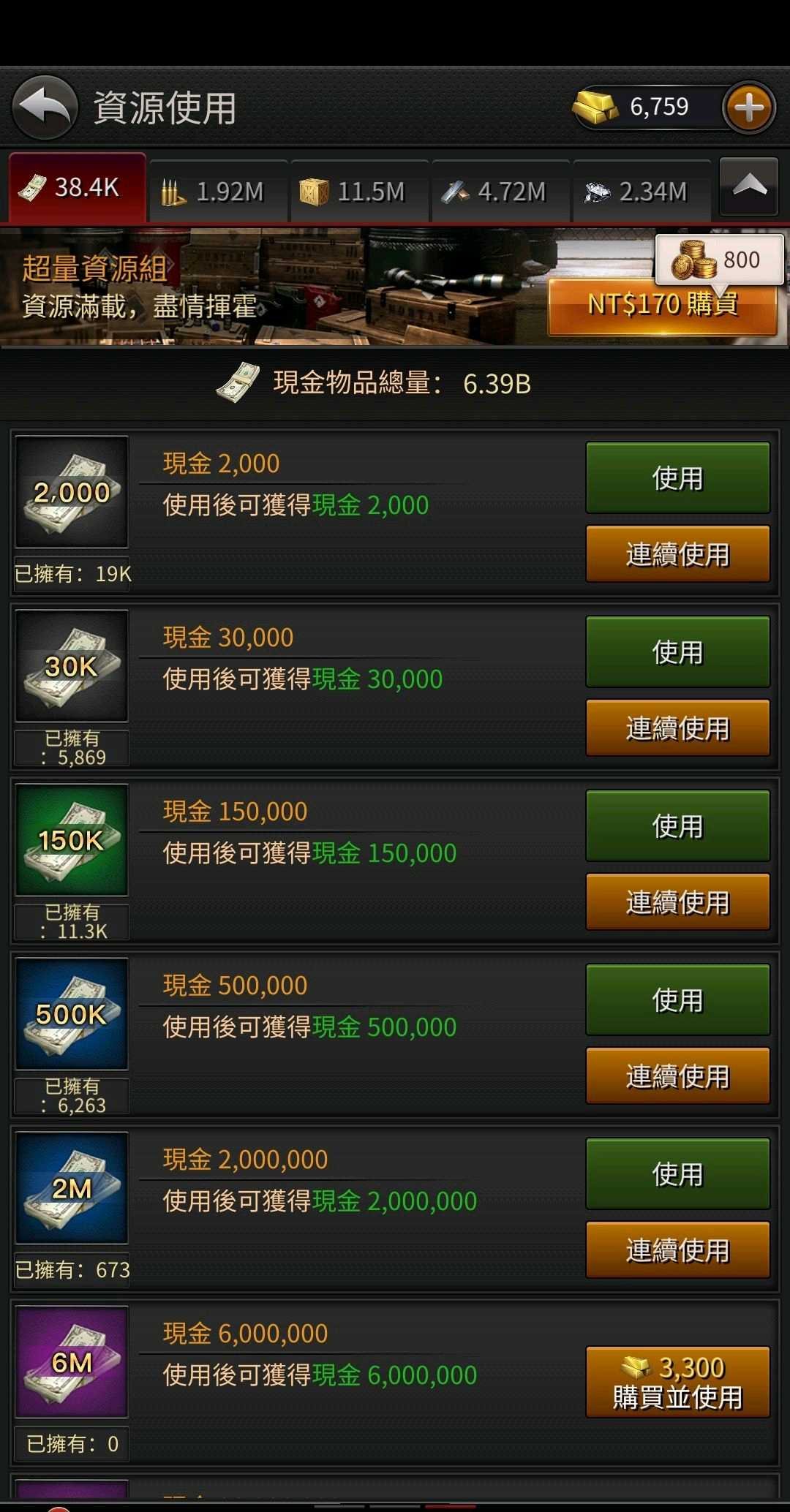The width and height of the screenshot is (790, 1512).
Task: Buy and use 現金 6,000,000 for 3,300 gold
Action: coord(677,1383)
